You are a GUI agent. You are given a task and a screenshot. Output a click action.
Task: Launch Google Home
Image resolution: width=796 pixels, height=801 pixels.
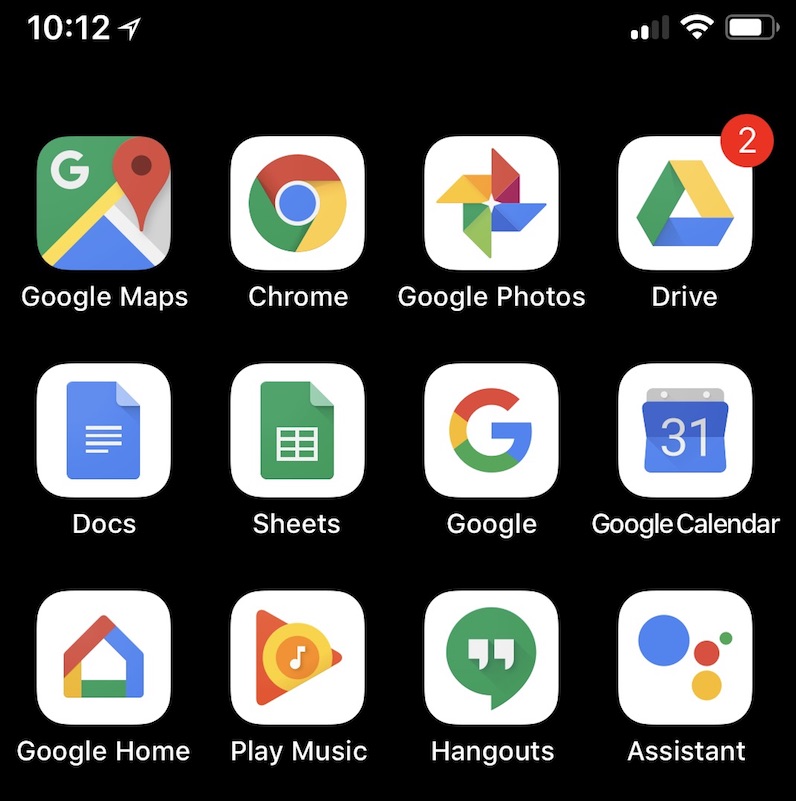(103, 657)
